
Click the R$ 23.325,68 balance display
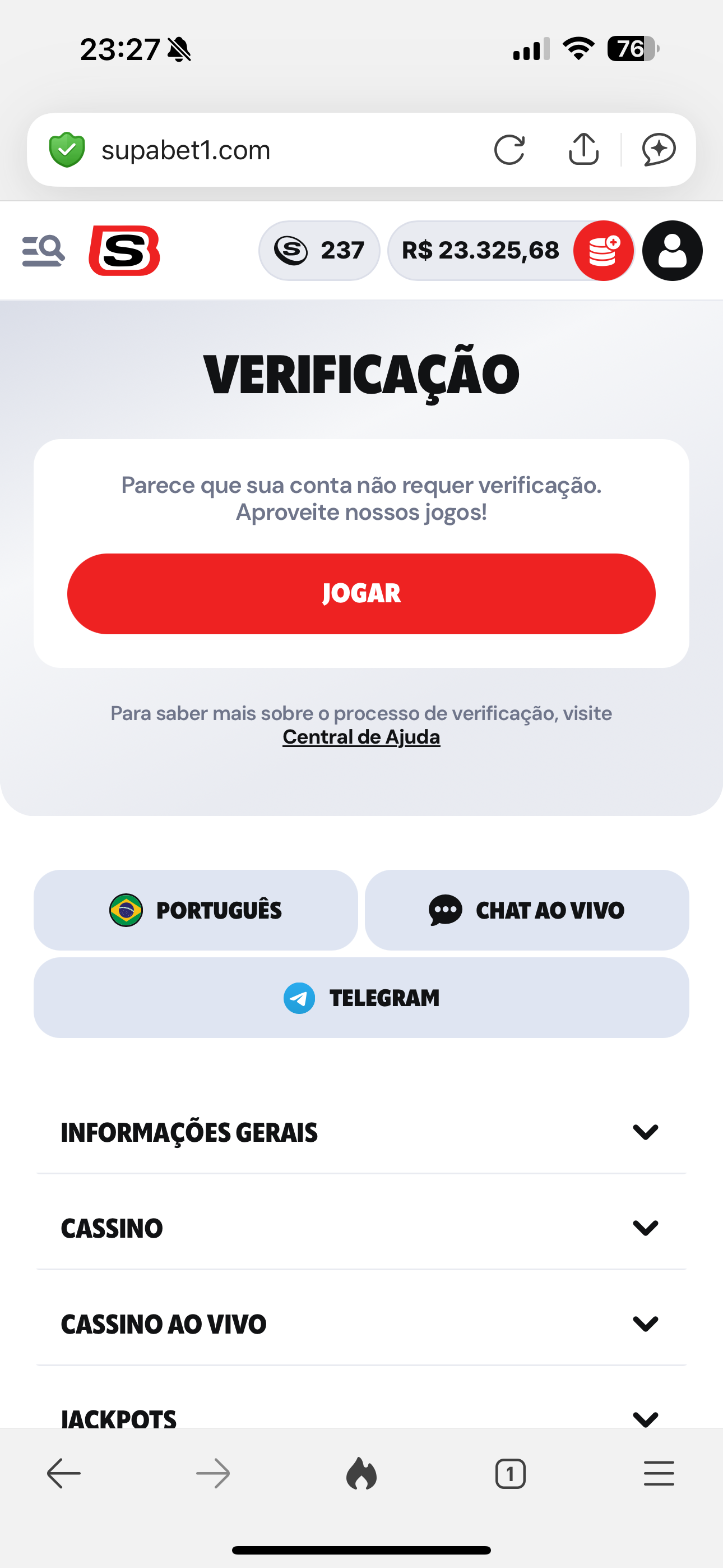[481, 250]
